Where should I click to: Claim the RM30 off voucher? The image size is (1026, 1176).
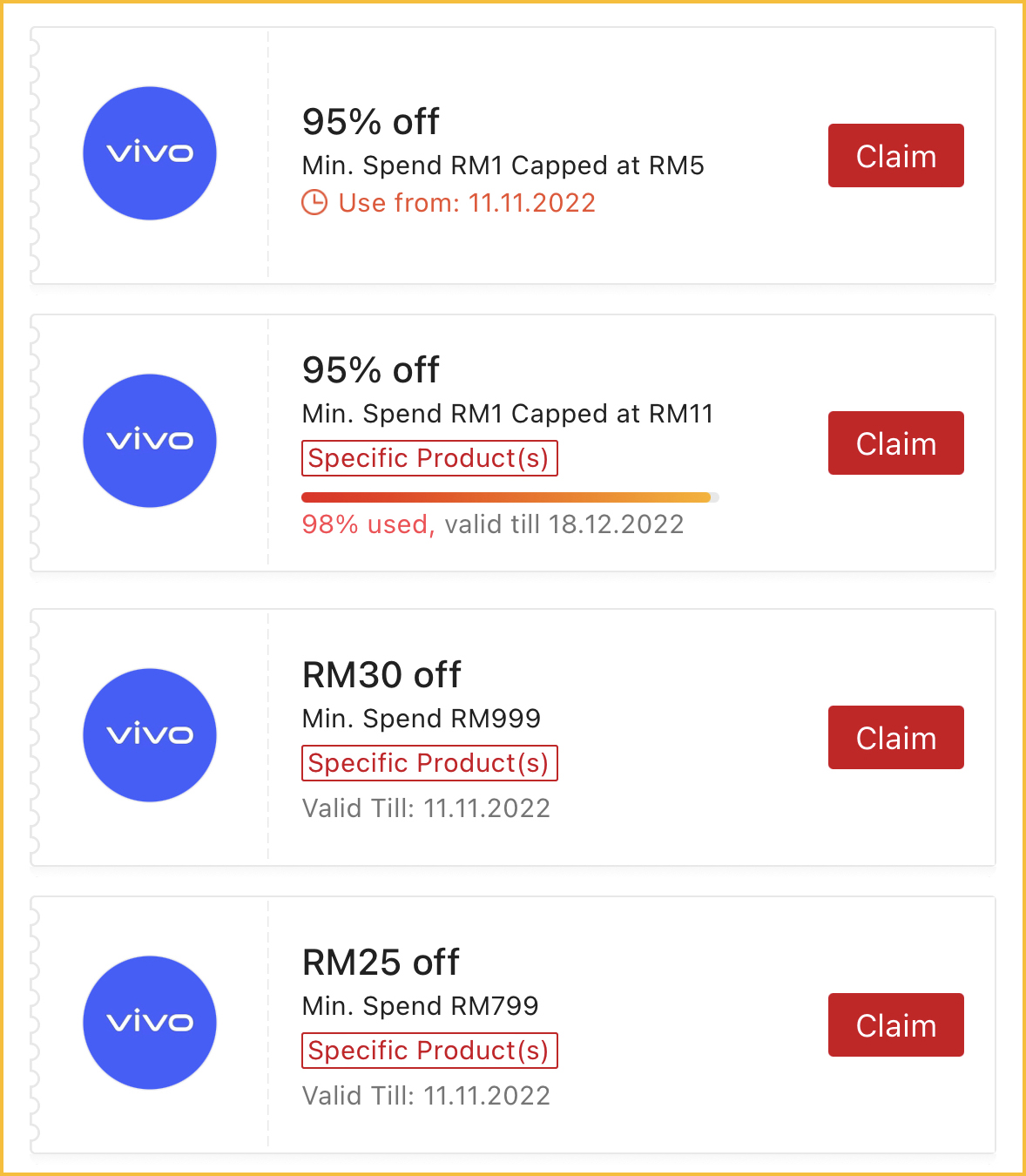pyautogui.click(x=895, y=738)
